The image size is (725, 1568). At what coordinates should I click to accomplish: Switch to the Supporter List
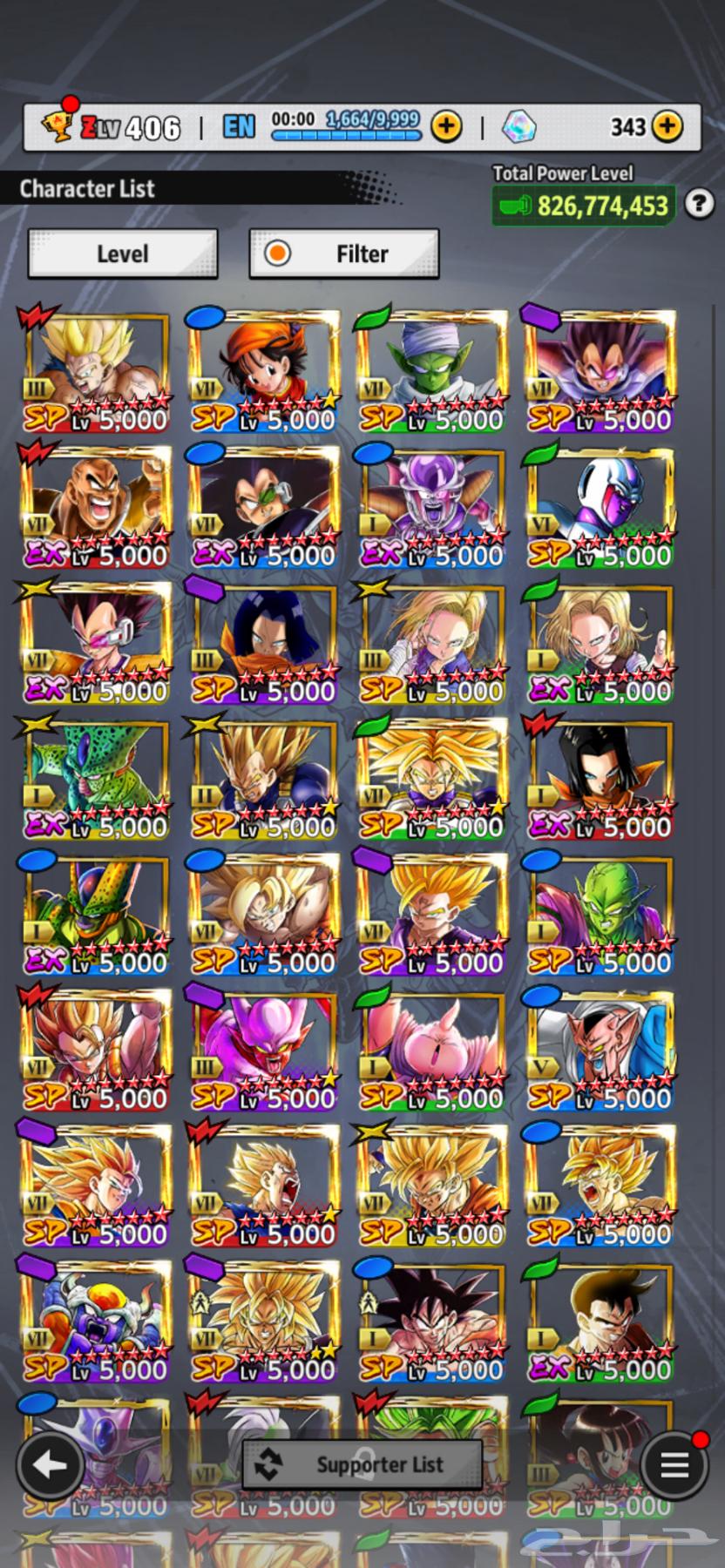pyautogui.click(x=362, y=1464)
